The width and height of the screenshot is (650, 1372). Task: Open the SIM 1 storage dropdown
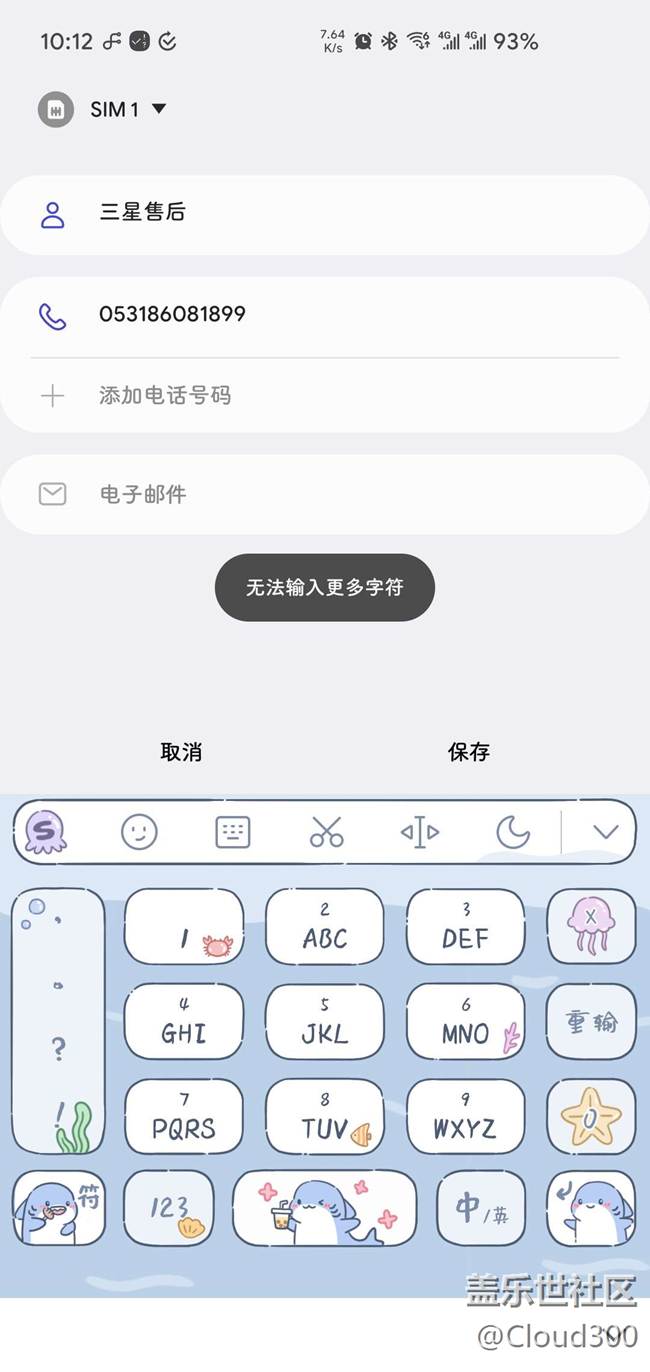coord(103,109)
